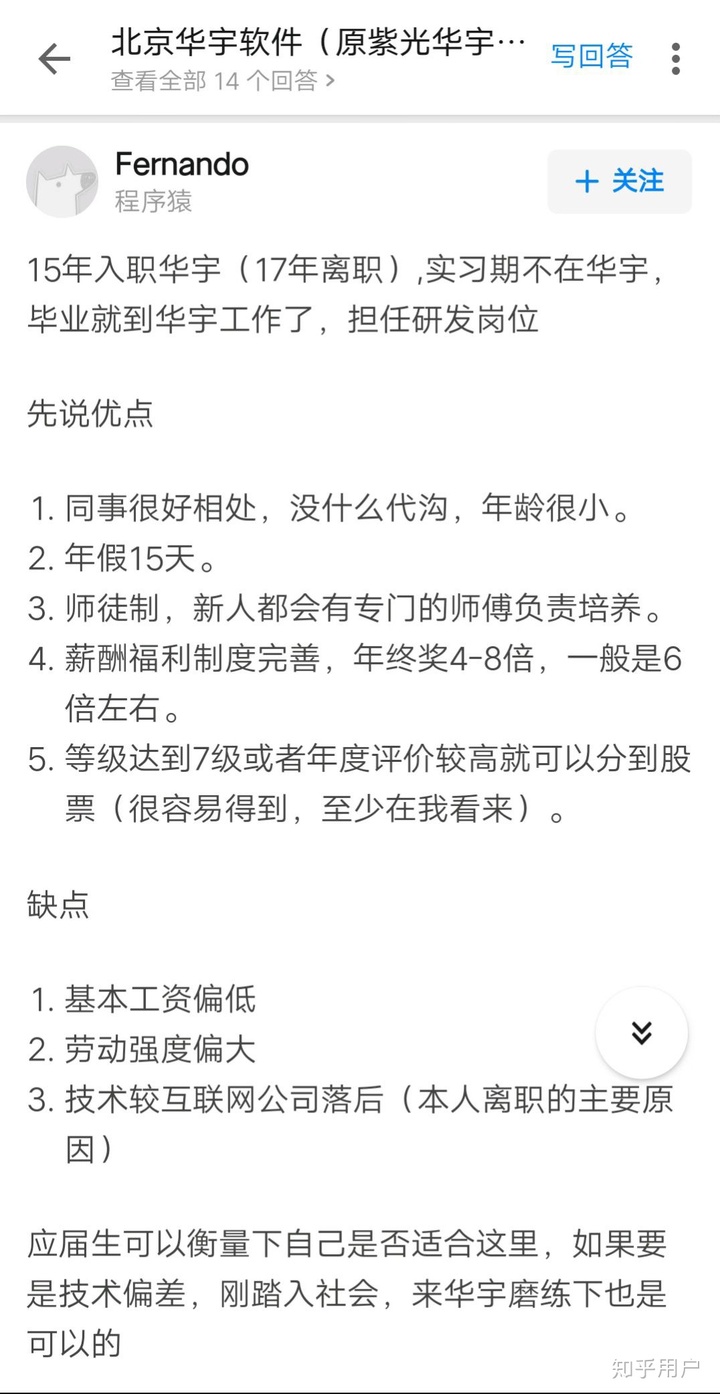Follow Fernando with the 关注 button
Screen dimensions: 720x1394
(619, 181)
